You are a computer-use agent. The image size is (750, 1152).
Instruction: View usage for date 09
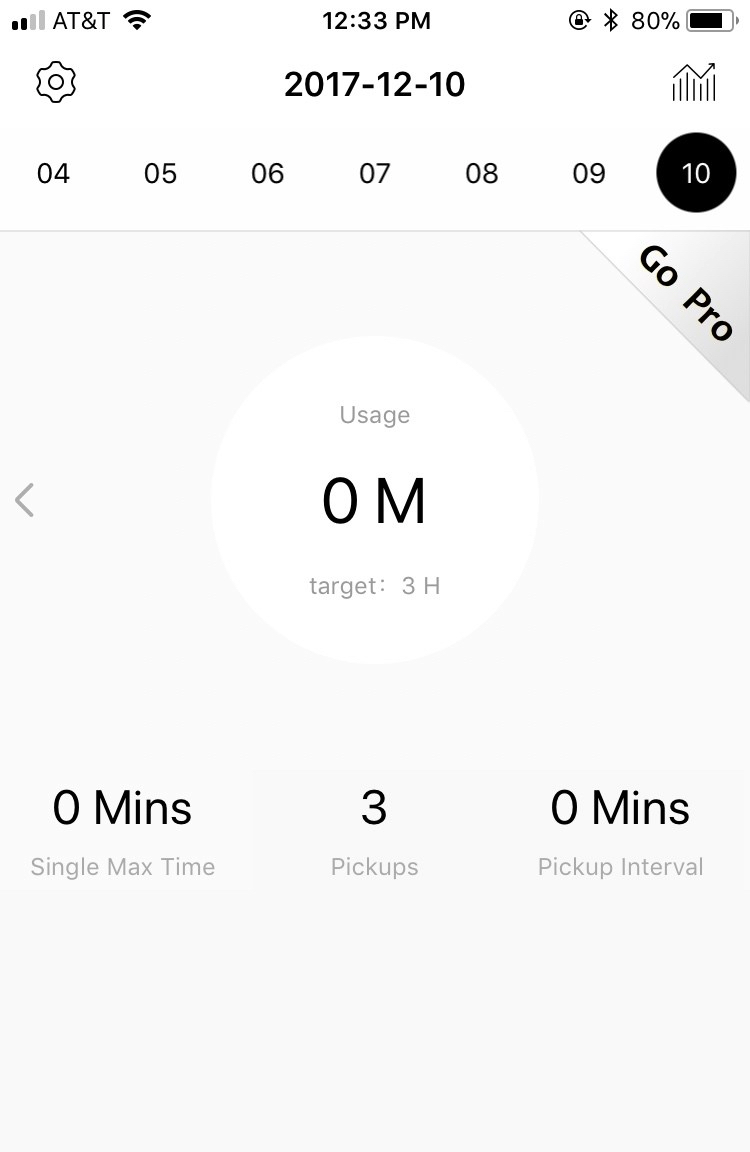[588, 173]
